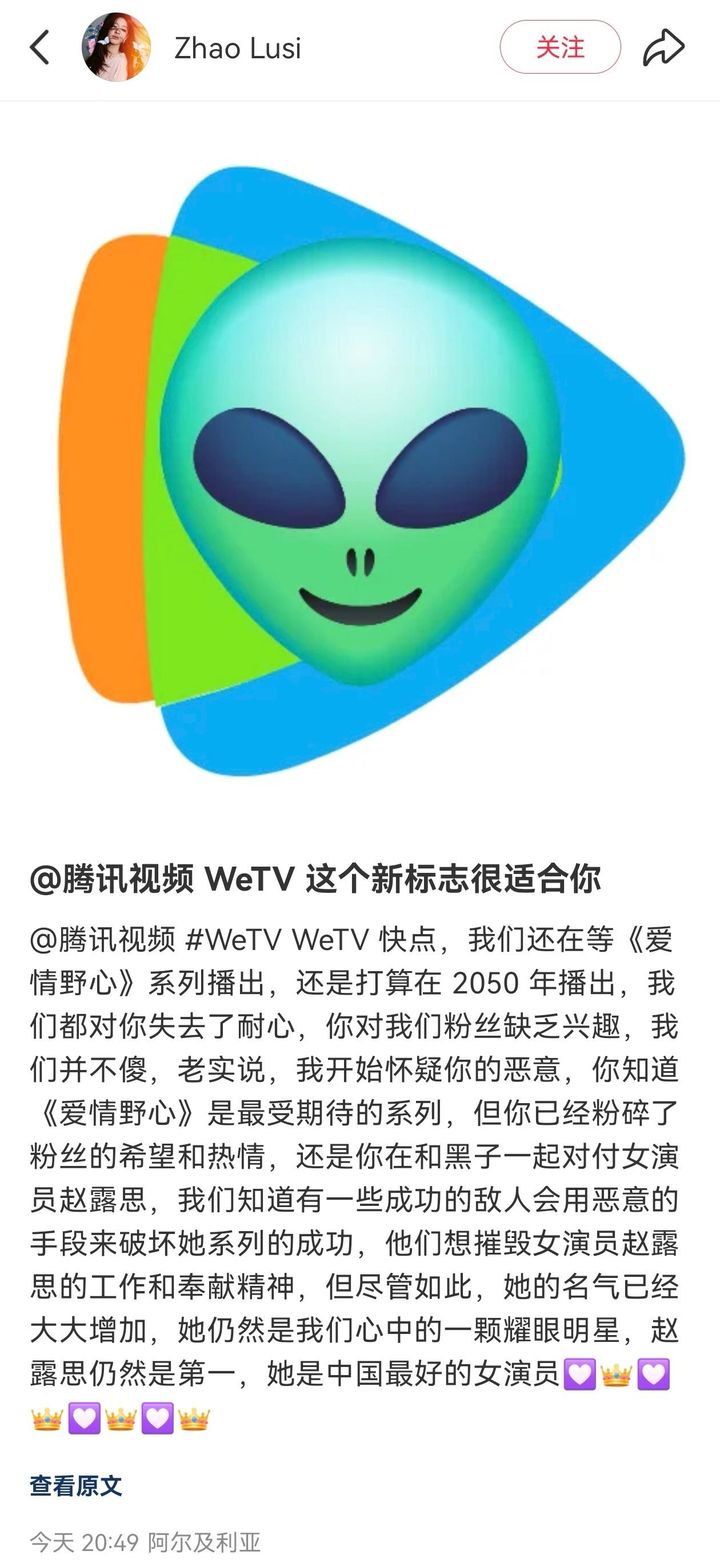Open the alien WeTV logo image
Screen dimensions: 720x1563
click(370, 472)
